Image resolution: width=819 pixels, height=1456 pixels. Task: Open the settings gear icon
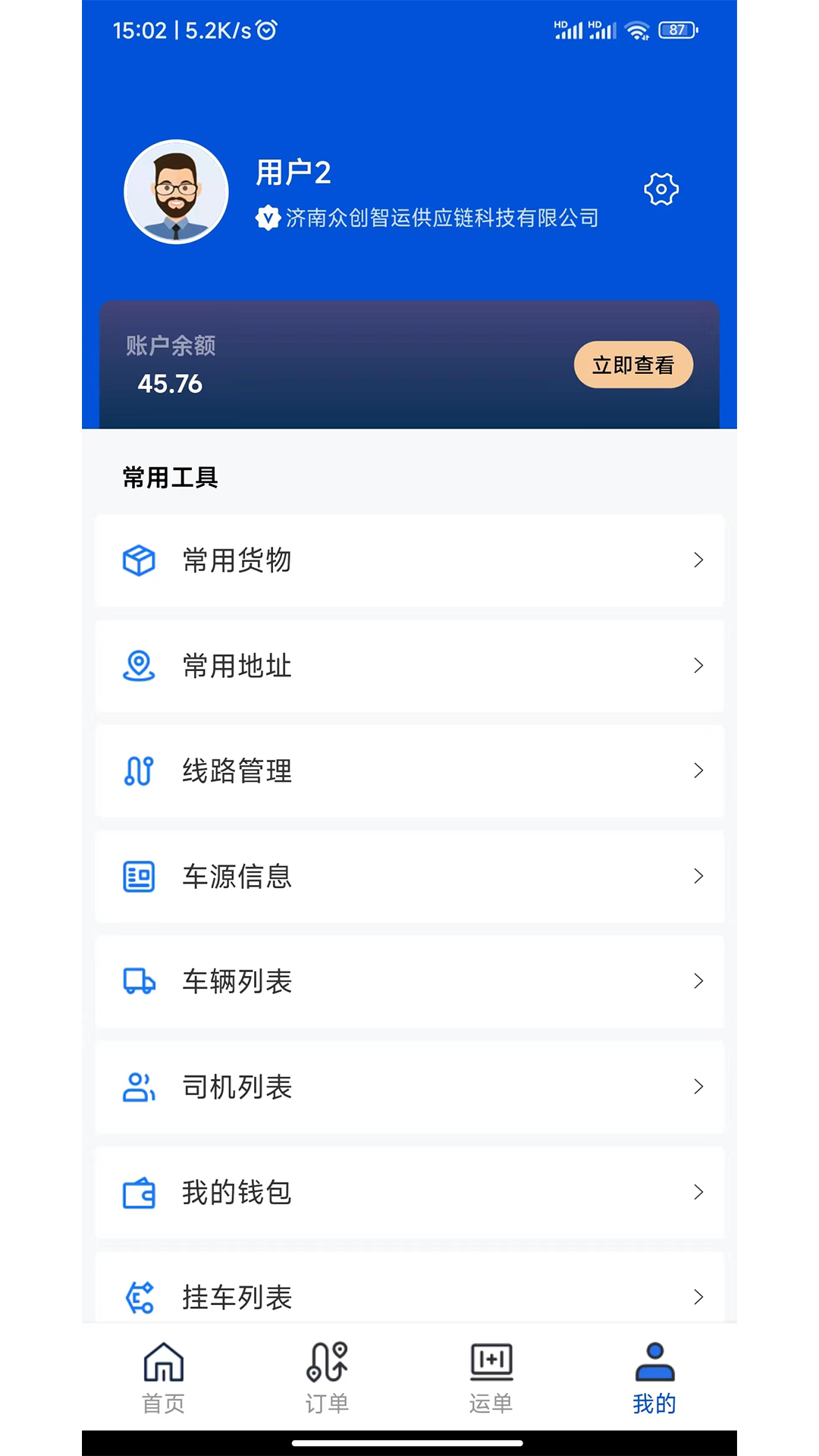click(661, 190)
